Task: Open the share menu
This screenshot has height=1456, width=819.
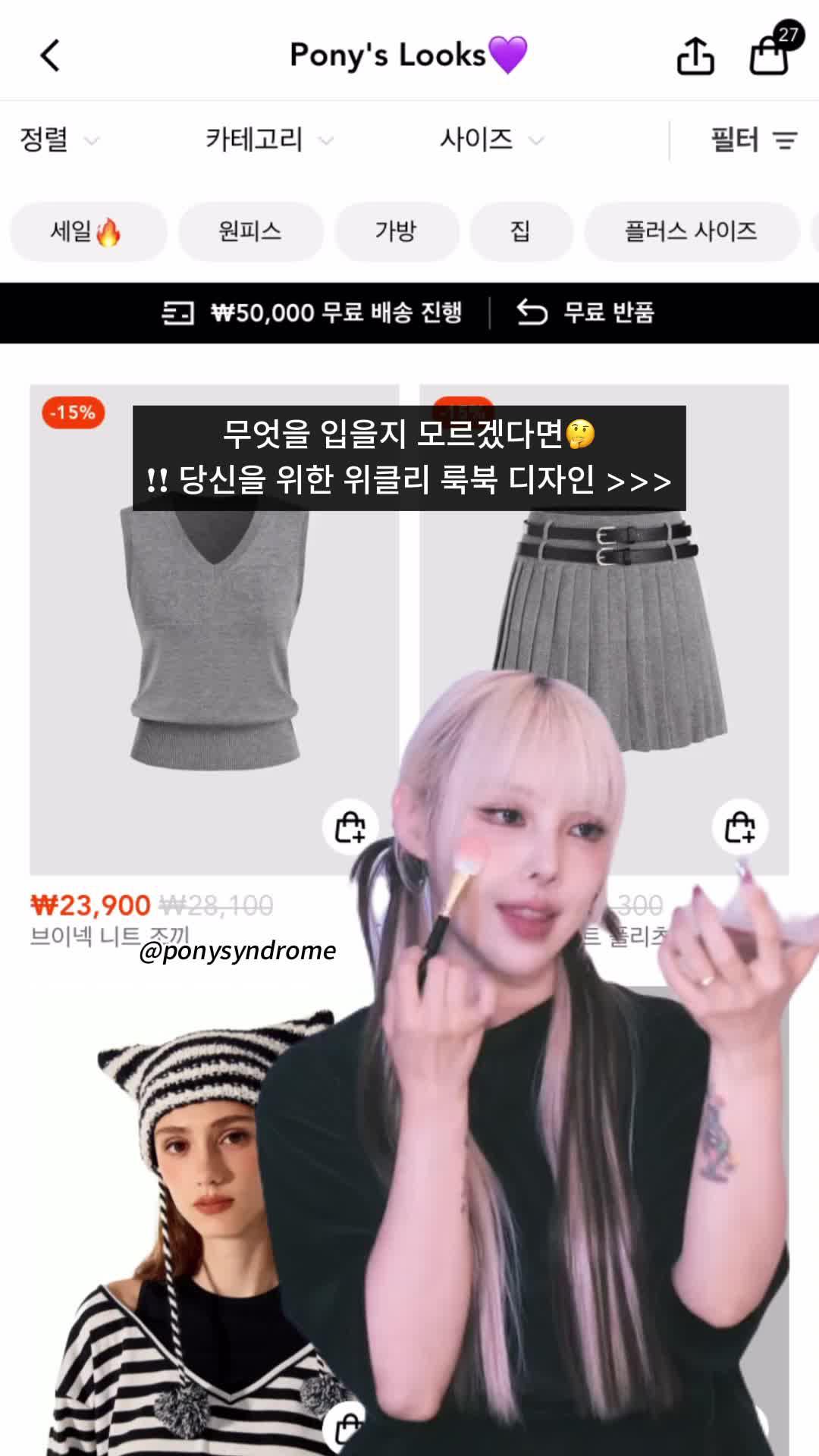Action: point(695,55)
